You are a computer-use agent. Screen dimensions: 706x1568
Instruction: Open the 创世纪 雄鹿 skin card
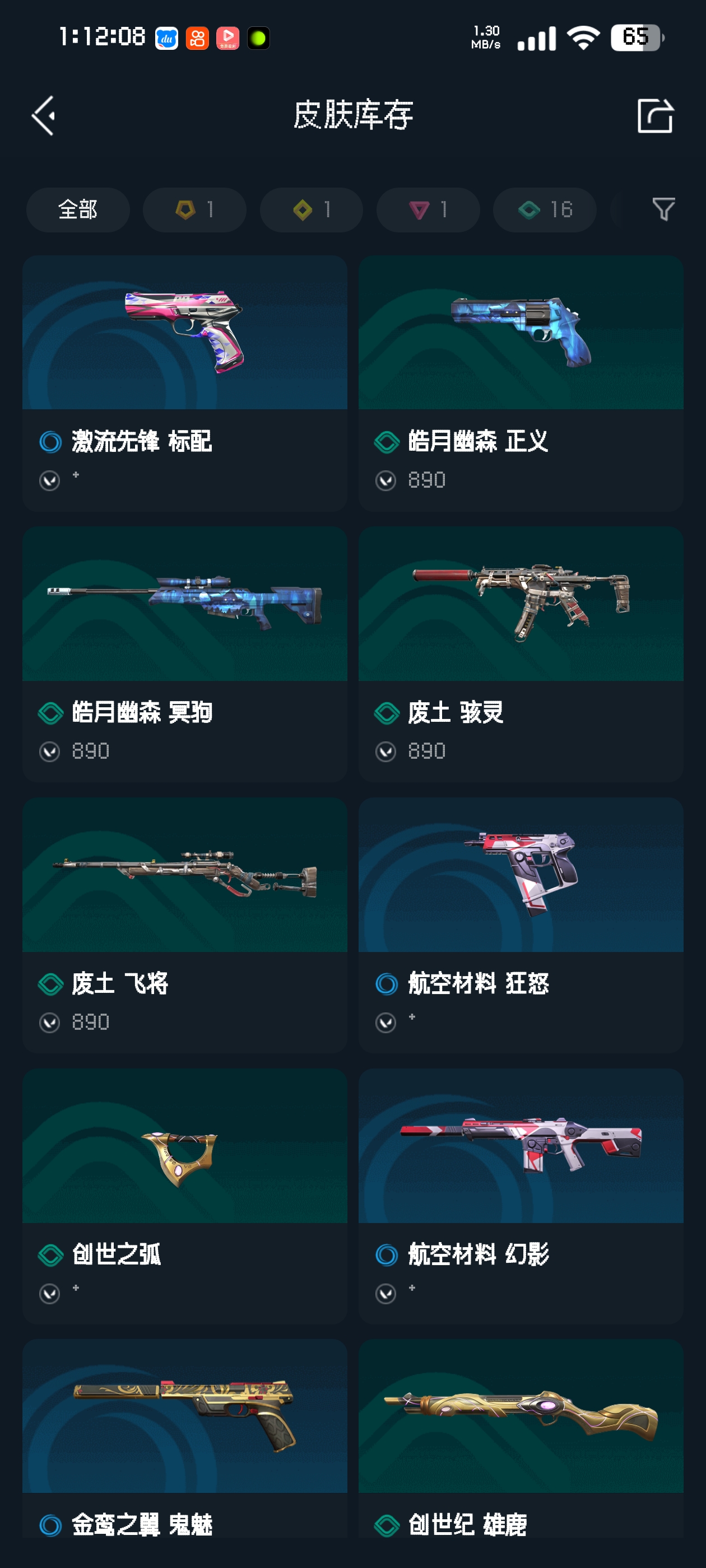(520, 1436)
